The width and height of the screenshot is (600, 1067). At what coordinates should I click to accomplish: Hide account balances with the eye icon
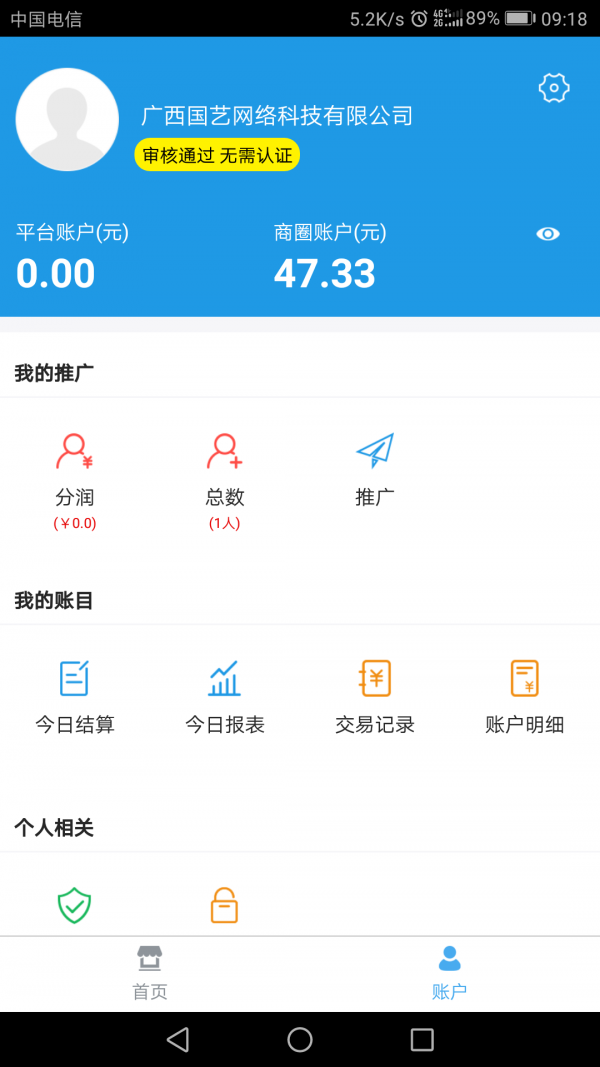click(548, 234)
